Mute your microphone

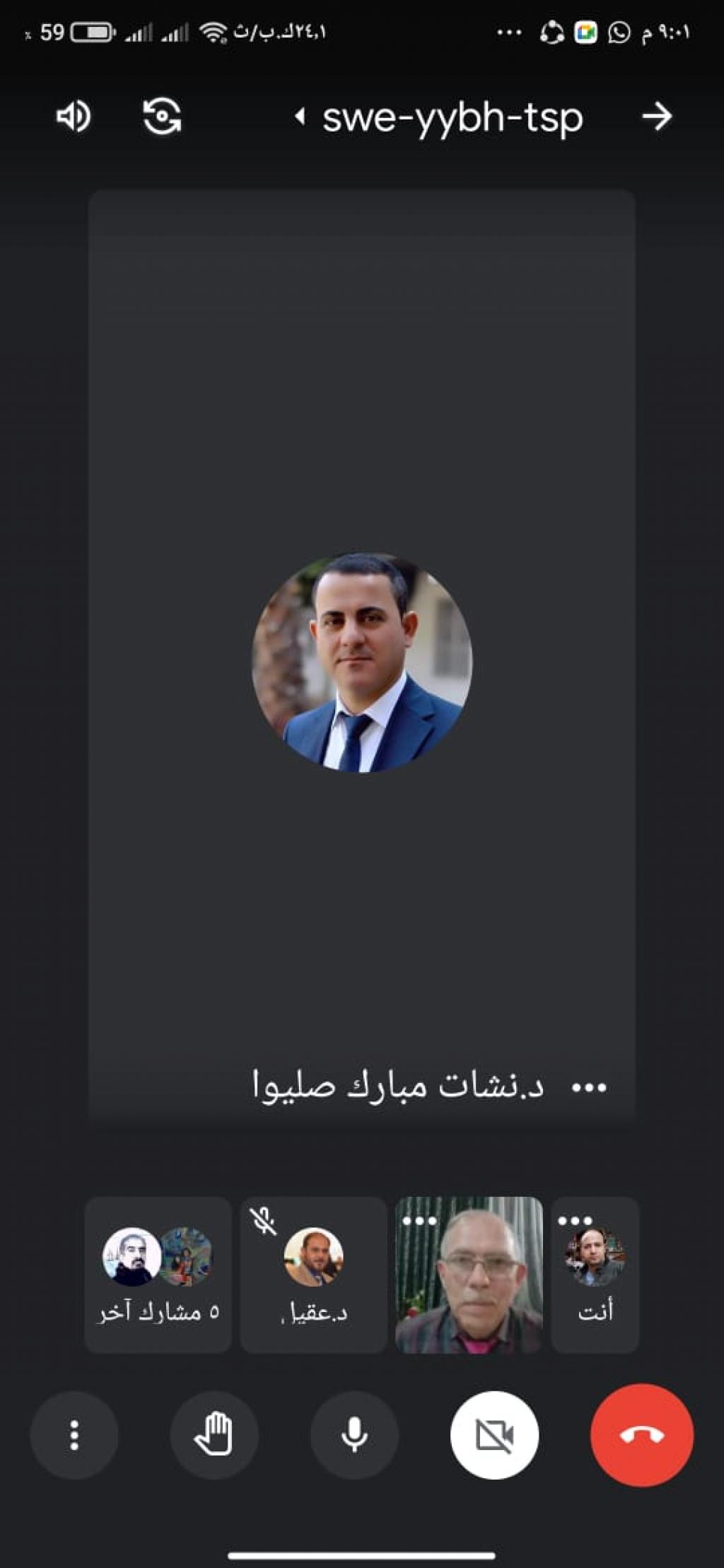354,1435
